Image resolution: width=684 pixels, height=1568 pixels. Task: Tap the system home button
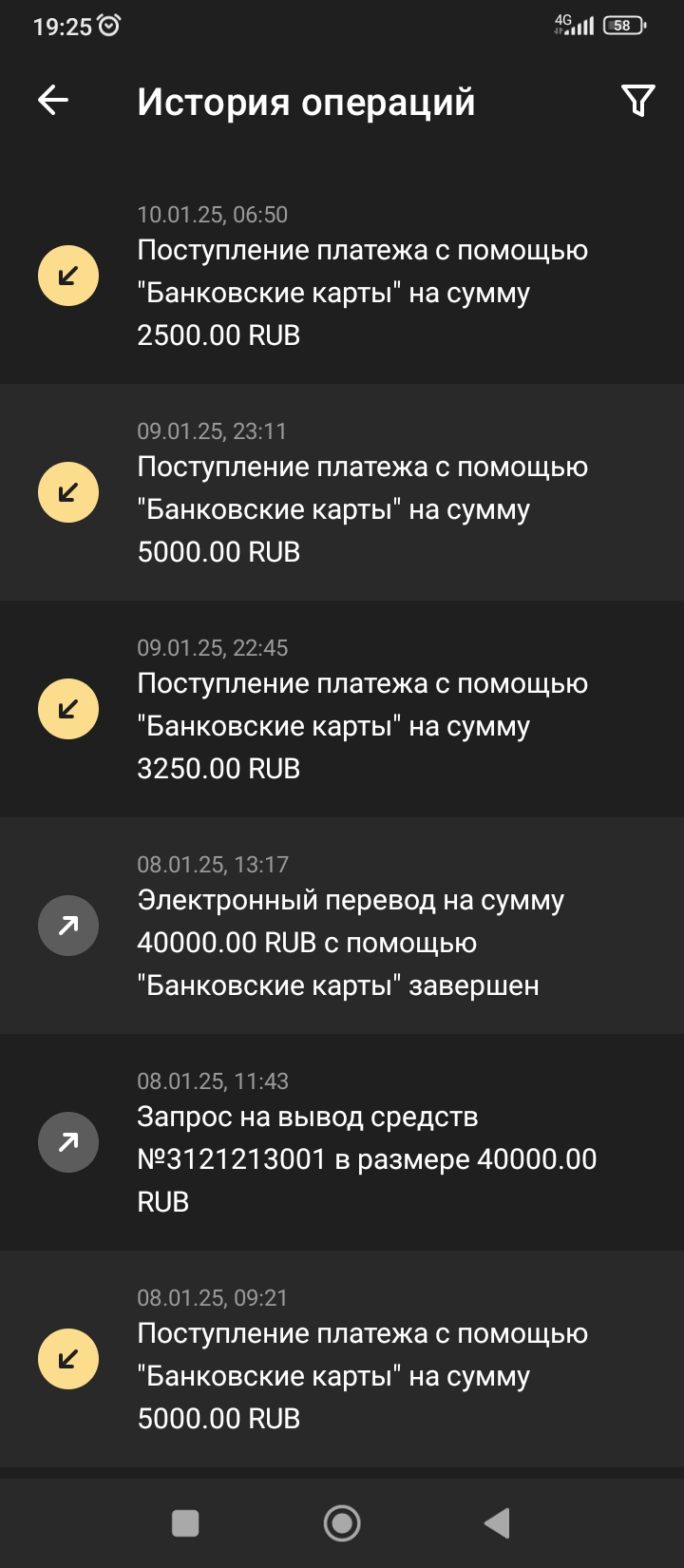pos(342,1523)
